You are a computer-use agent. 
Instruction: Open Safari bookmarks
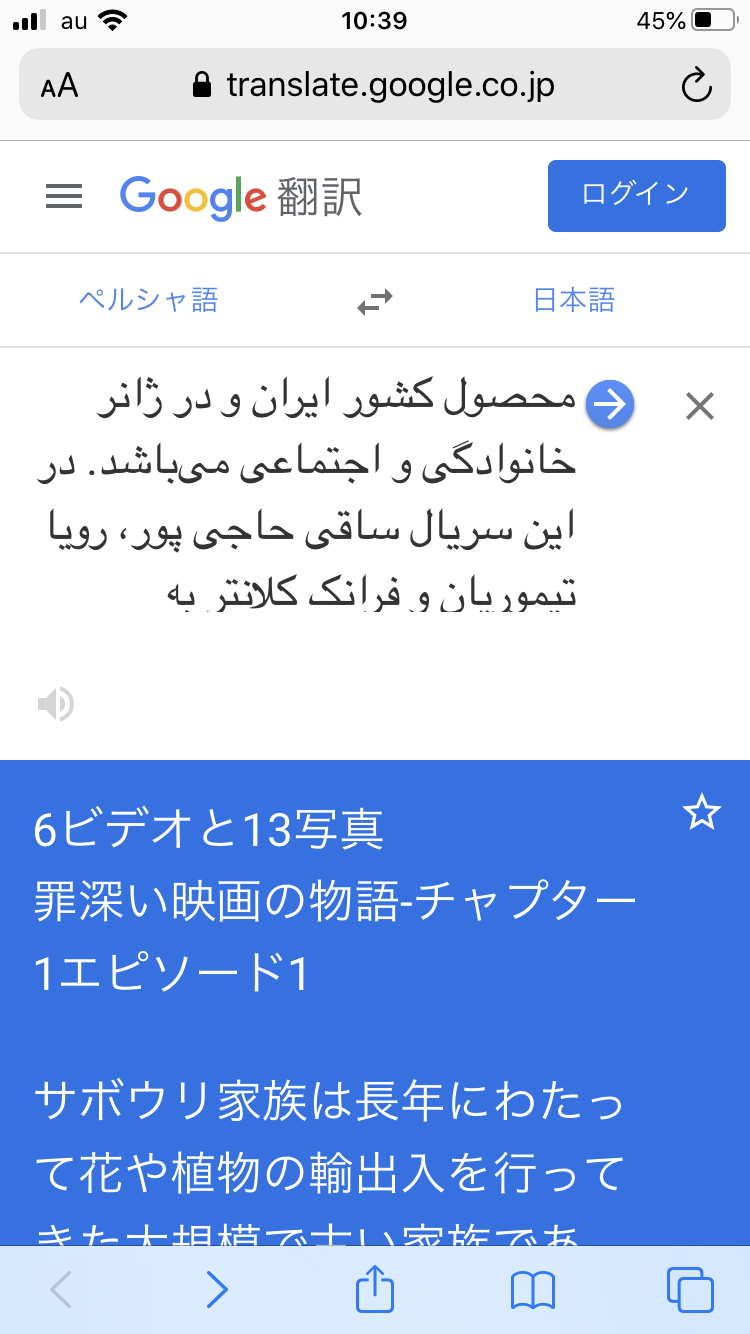532,1290
